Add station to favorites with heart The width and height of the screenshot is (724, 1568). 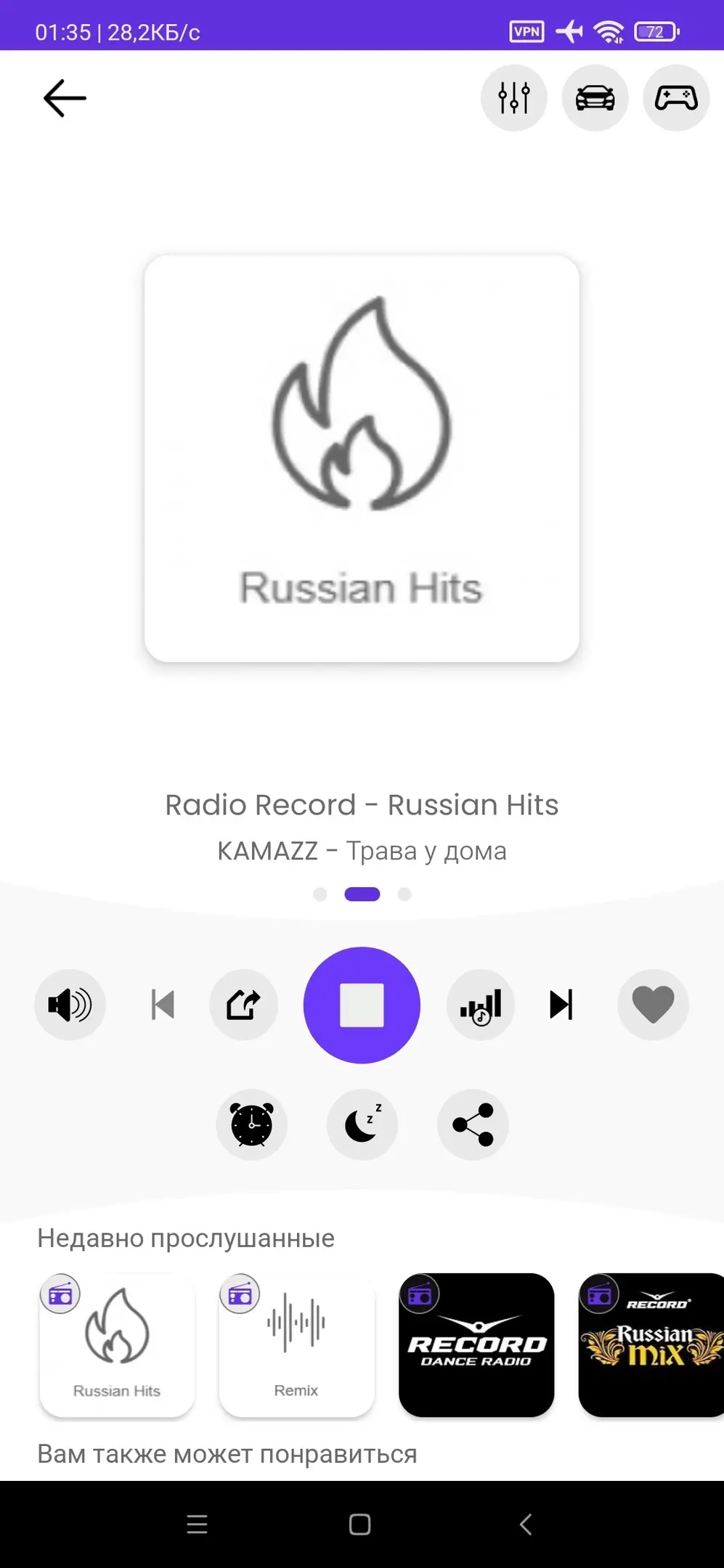(653, 1005)
